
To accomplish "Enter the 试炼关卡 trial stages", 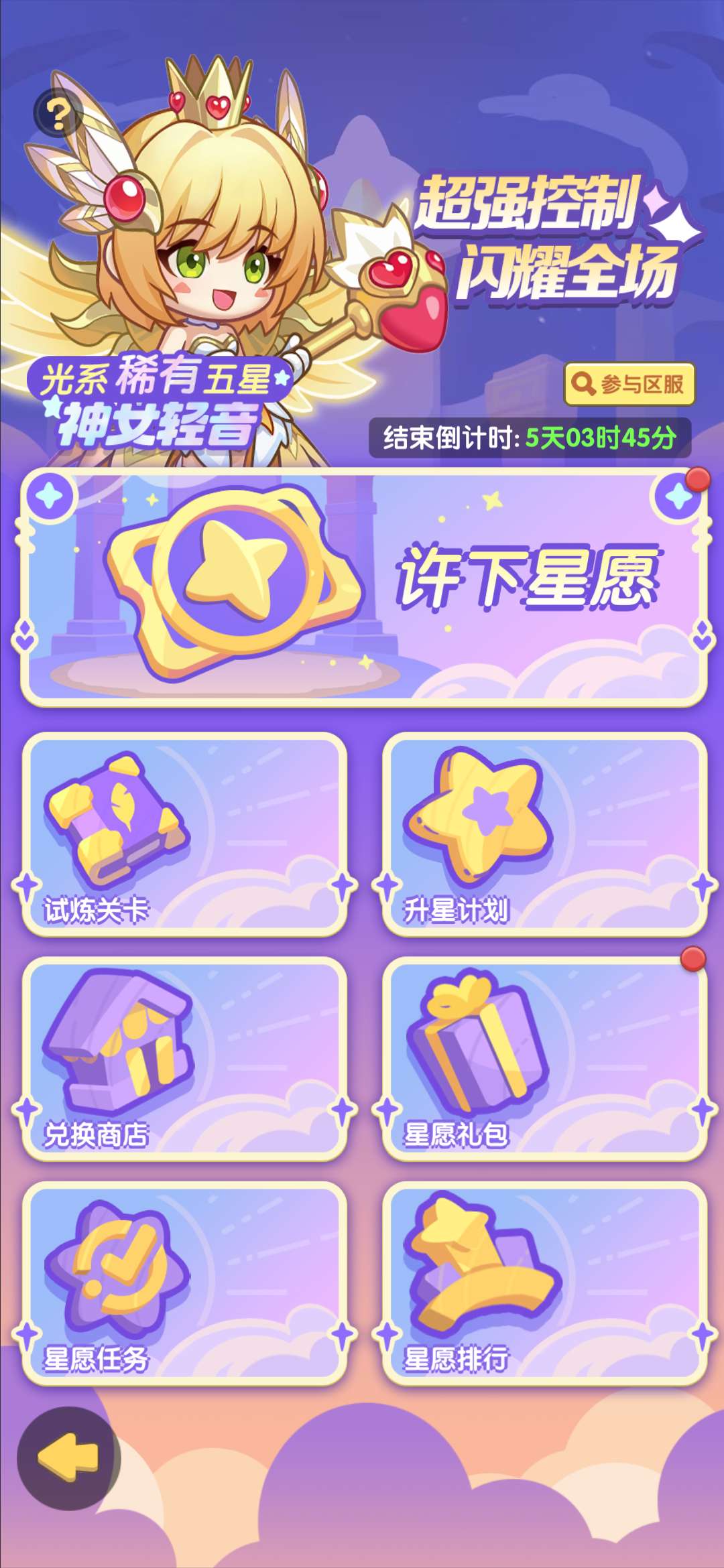I will point(184,833).
